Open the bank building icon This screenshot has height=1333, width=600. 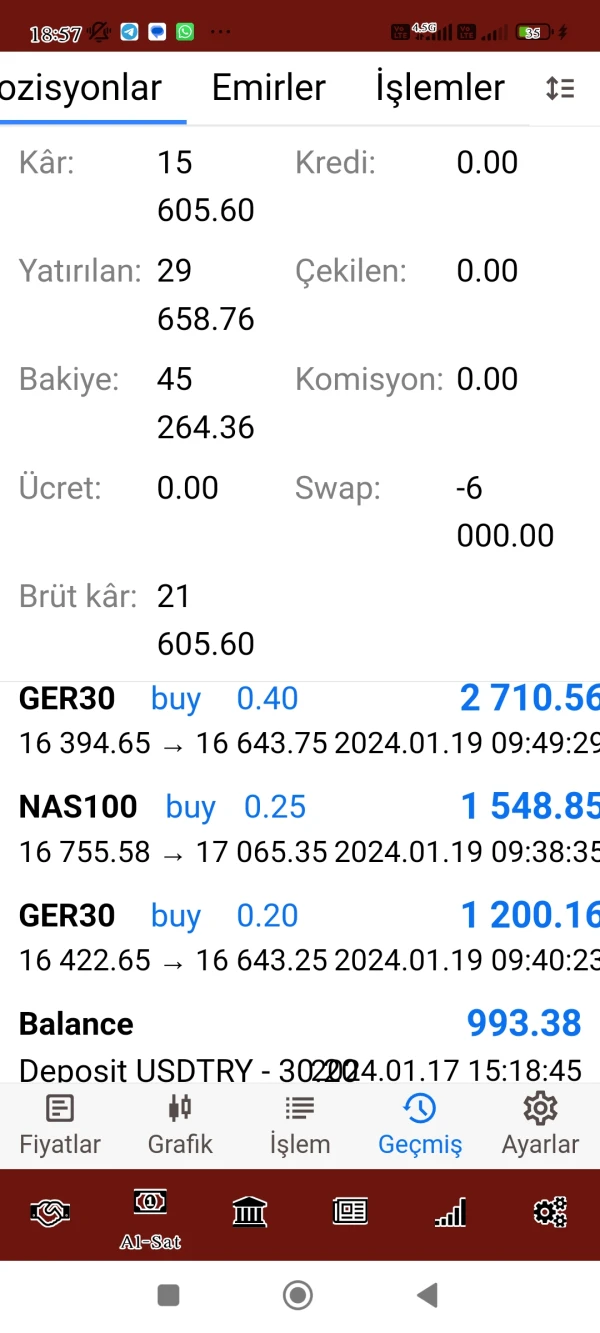point(250,1213)
